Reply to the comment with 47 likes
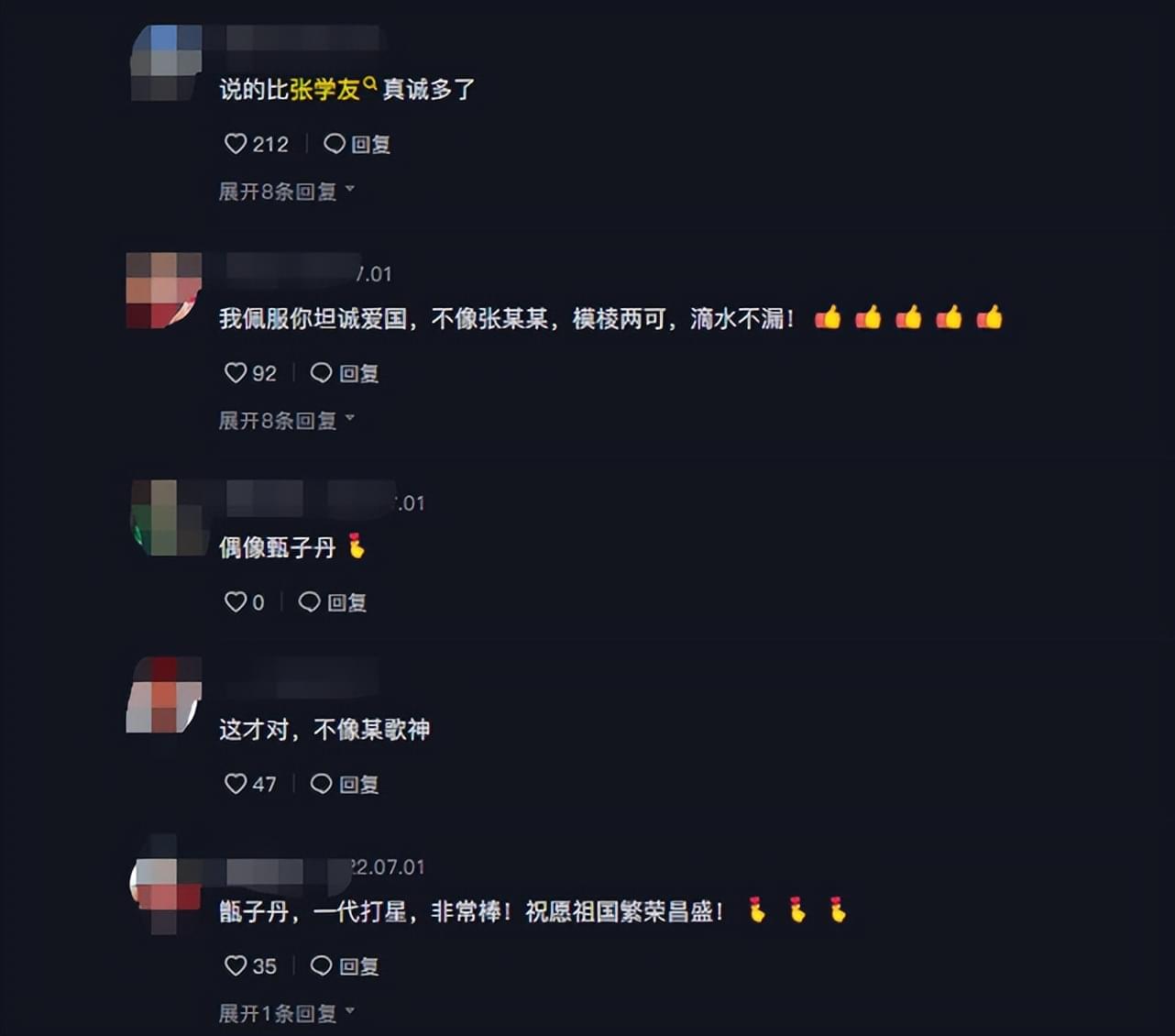 345,784
